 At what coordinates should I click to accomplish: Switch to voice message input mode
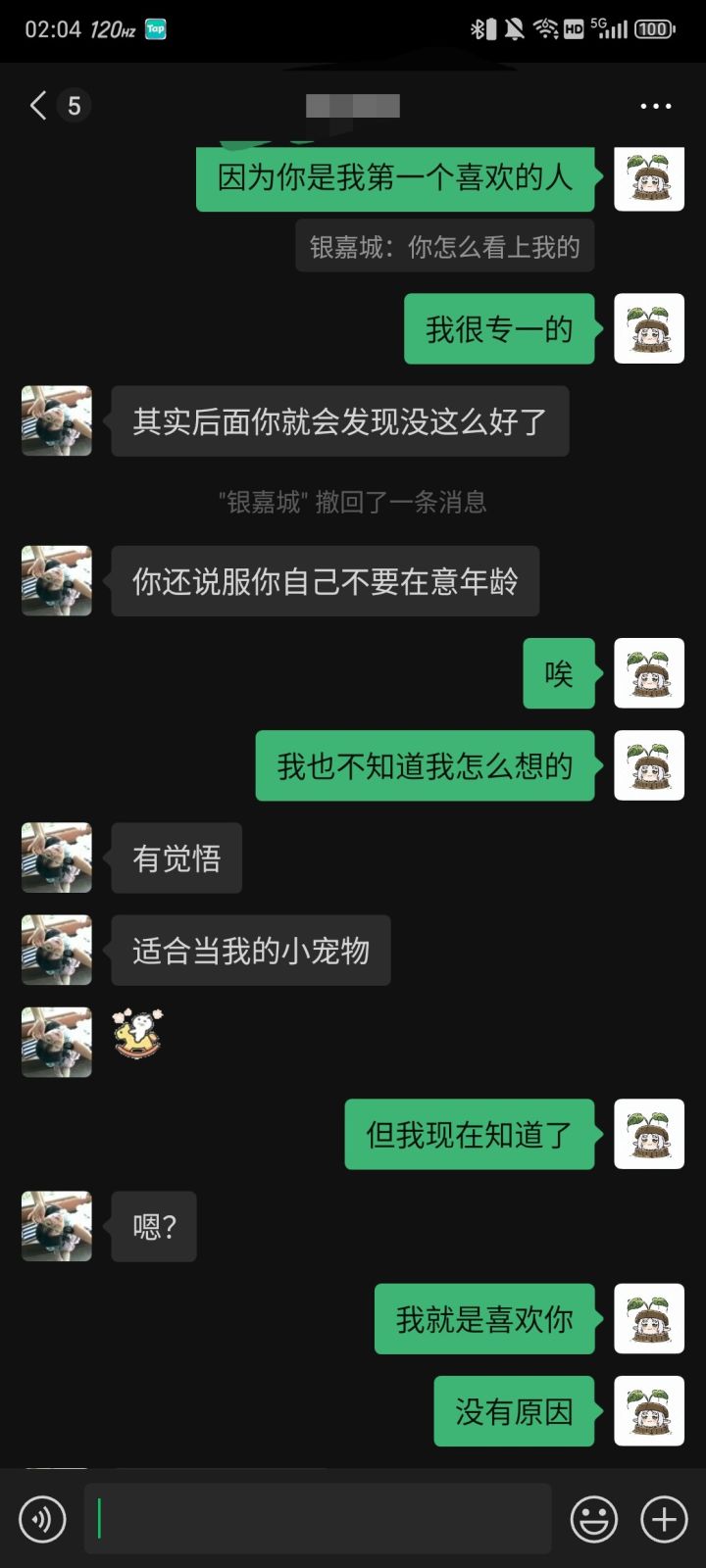[x=39, y=1518]
